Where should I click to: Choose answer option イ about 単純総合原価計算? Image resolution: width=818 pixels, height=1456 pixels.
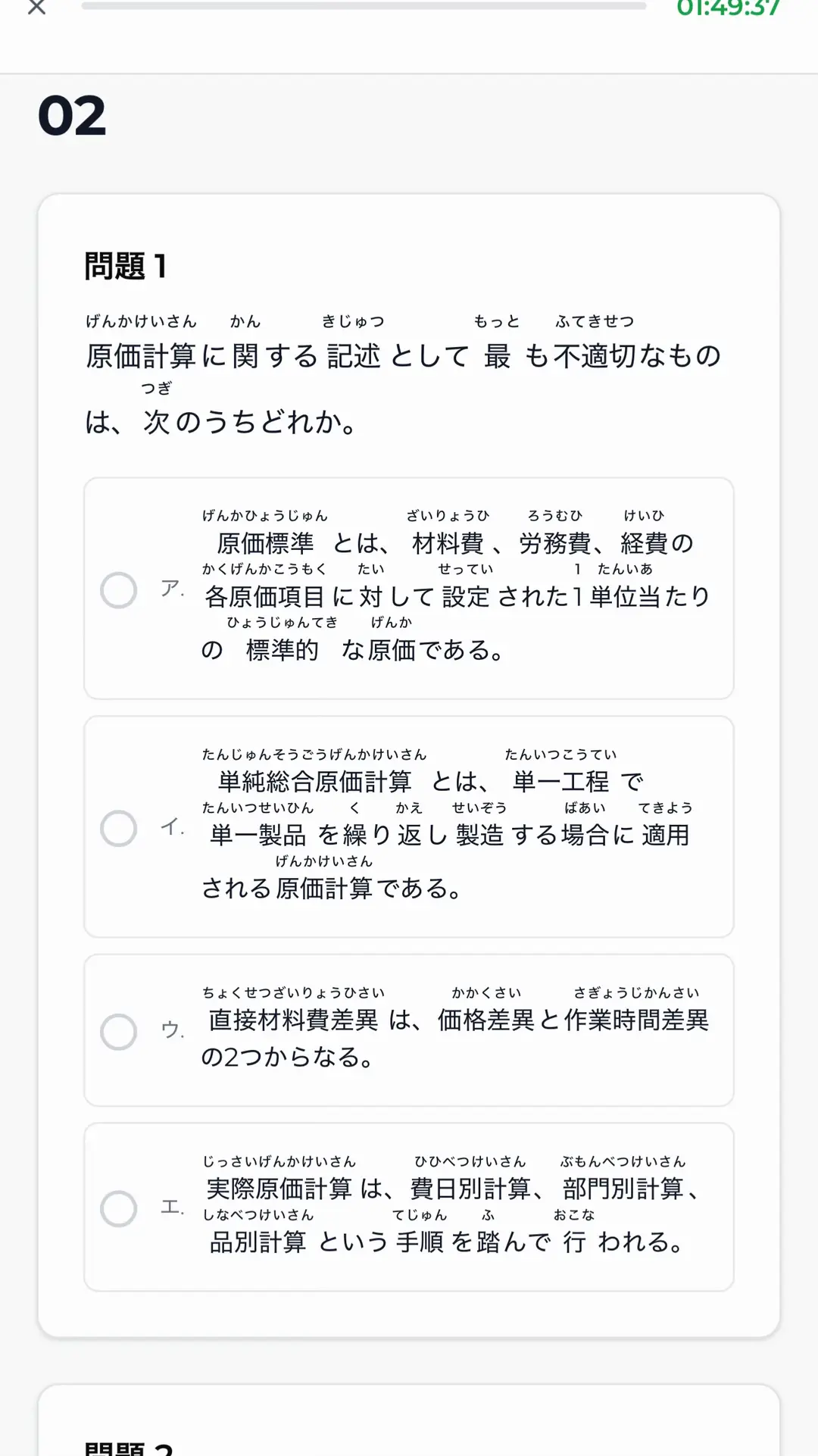point(408,827)
